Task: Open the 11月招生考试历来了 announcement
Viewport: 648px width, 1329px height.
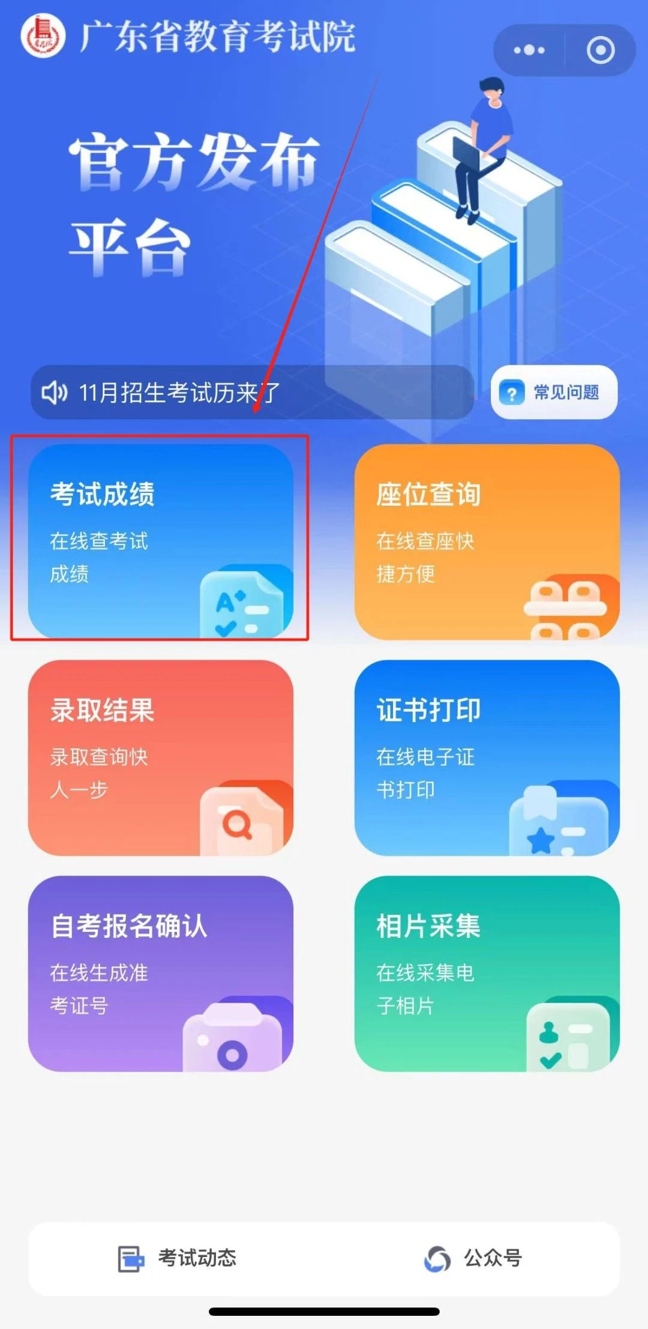Action: [x=252, y=392]
